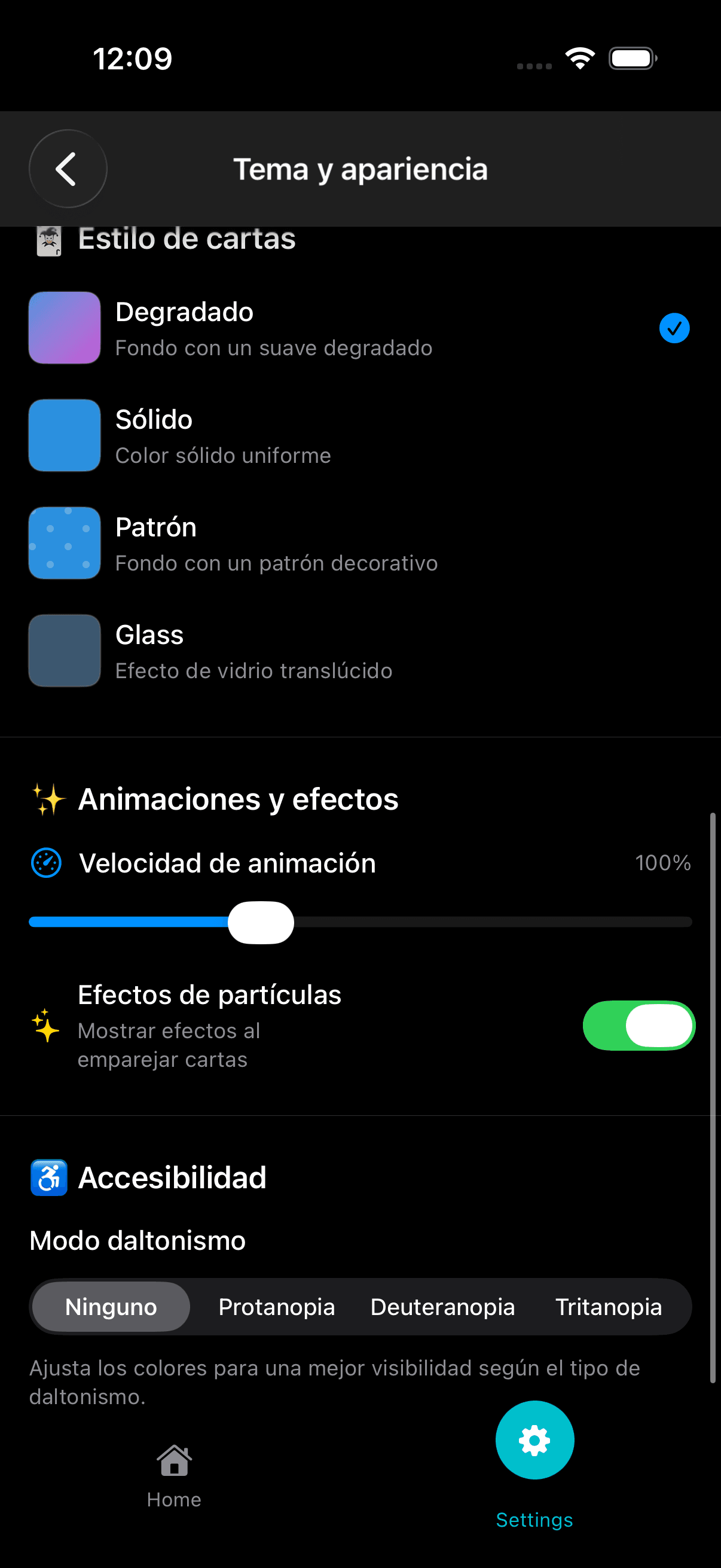Click the back arrow to leave Tema y apariencia
The width and height of the screenshot is (721, 1568).
click(68, 169)
